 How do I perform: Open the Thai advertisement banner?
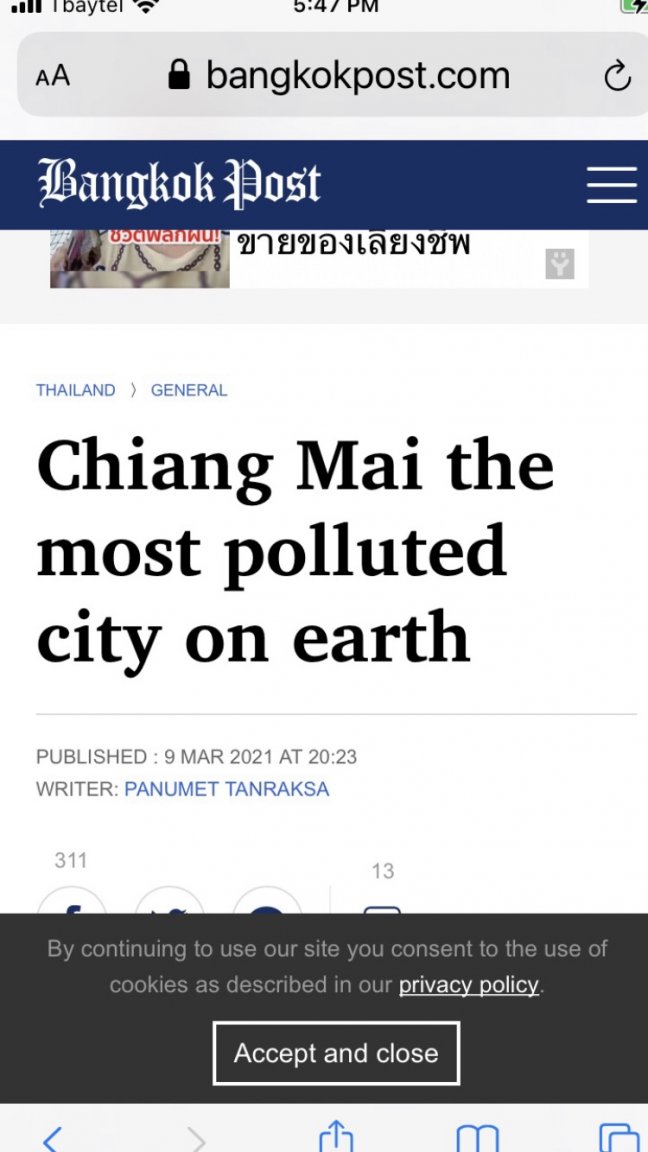tap(318, 259)
